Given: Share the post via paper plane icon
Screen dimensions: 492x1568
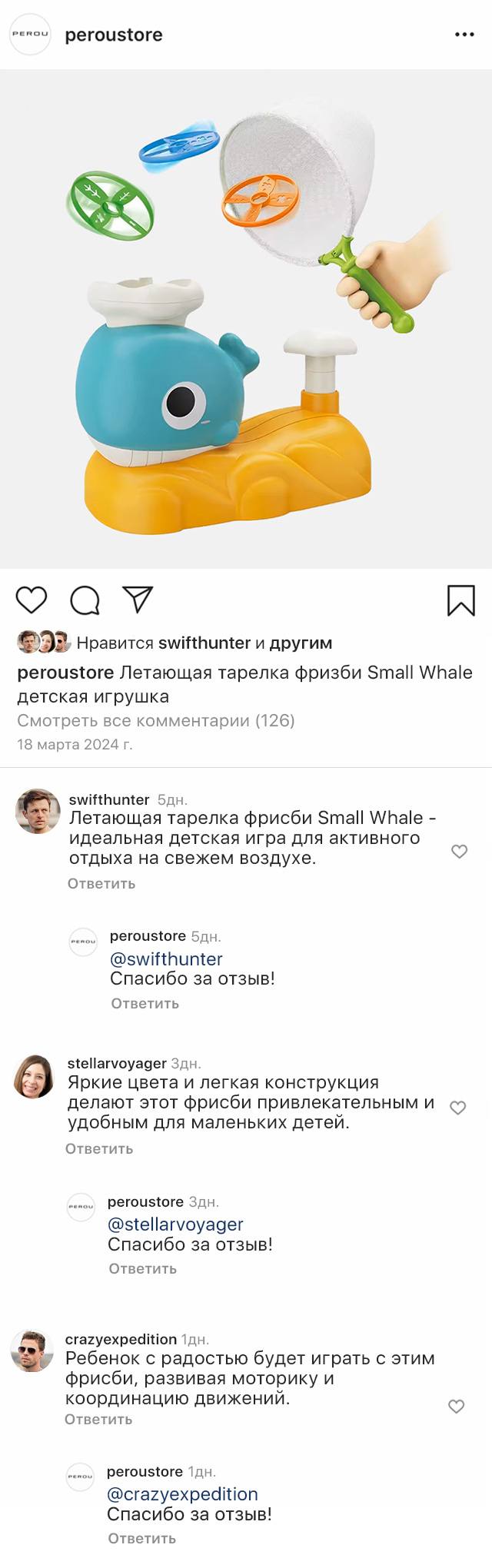Looking at the screenshot, I should coord(138,600).
